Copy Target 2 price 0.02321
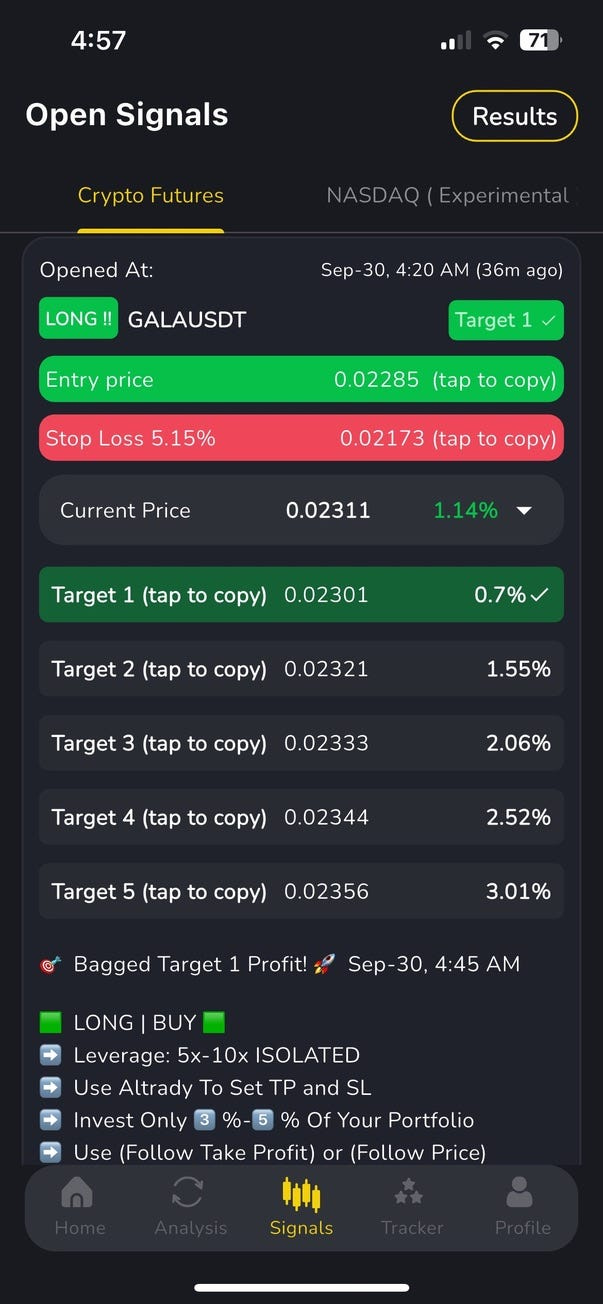The height and width of the screenshot is (1304, 603). (301, 669)
